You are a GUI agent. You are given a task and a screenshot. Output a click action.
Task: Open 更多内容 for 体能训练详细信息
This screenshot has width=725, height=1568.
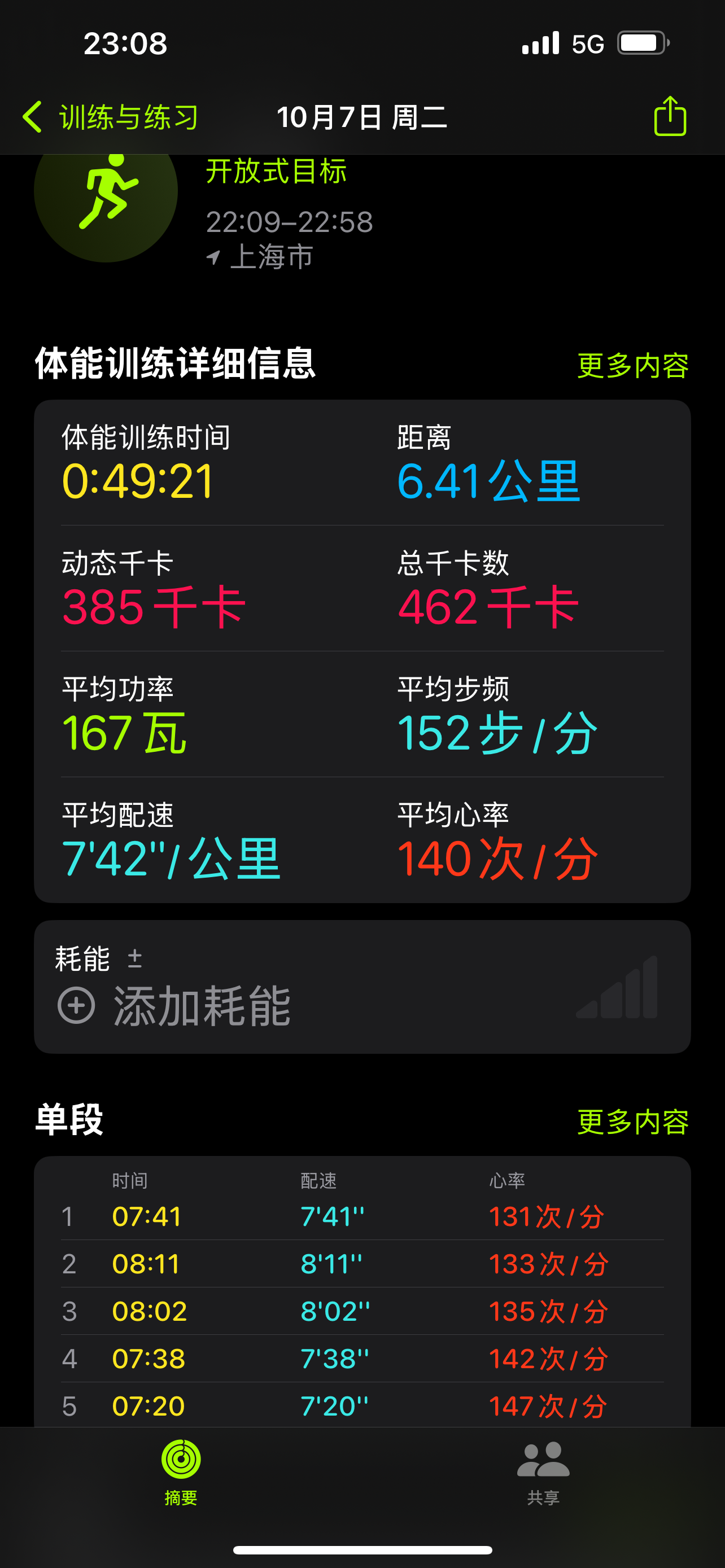click(632, 366)
